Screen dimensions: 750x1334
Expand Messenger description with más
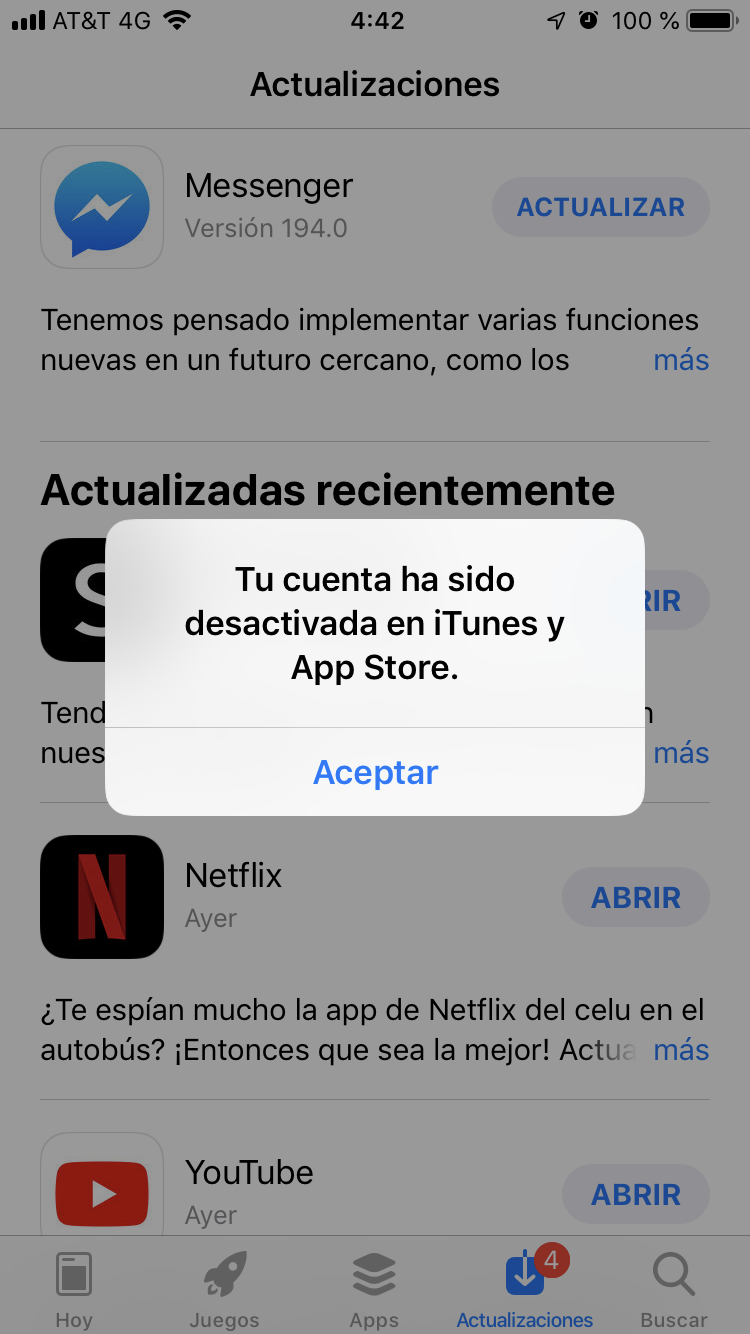(681, 360)
